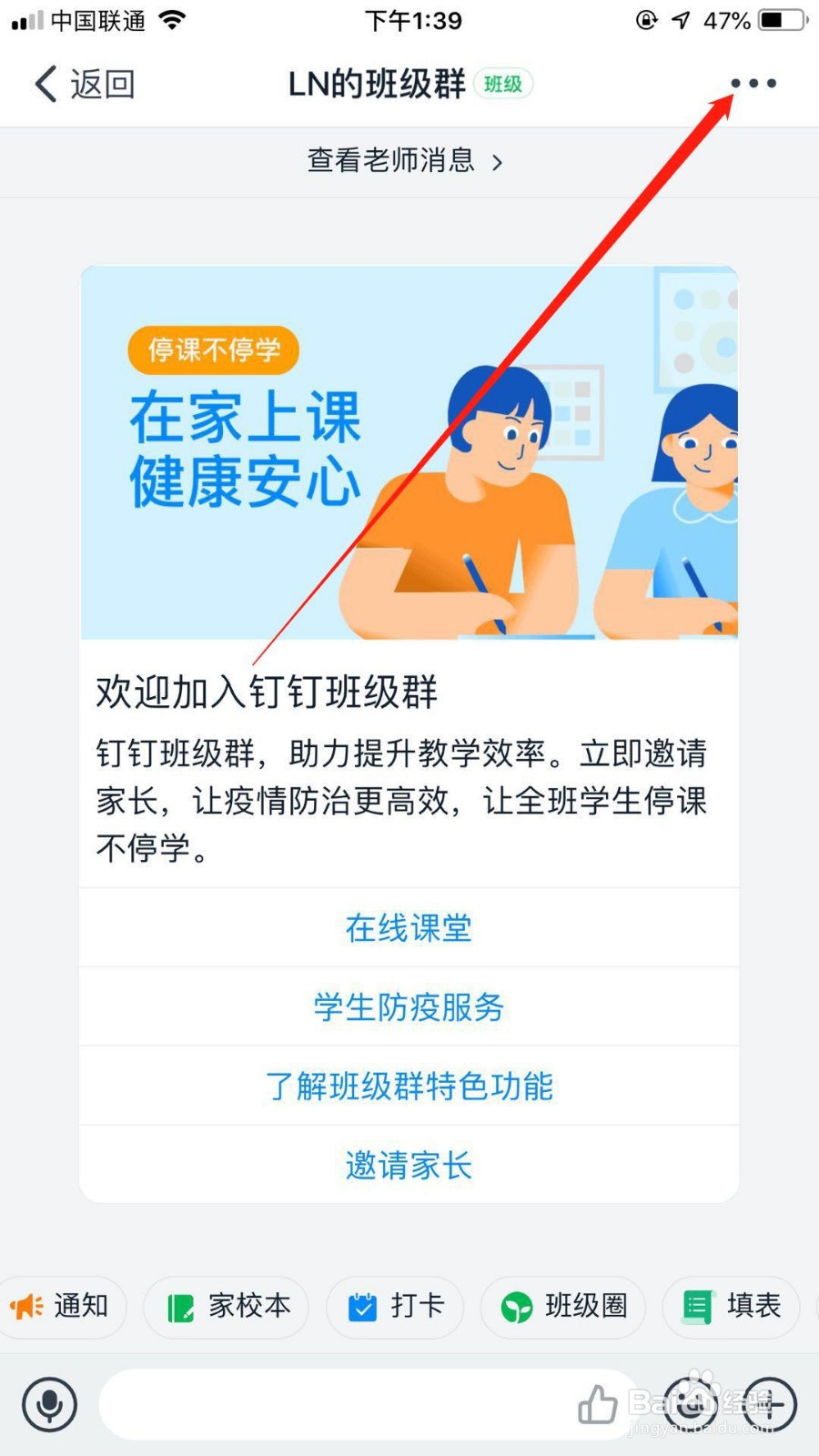Tap the 填表 form icon
The width and height of the screenshot is (819, 1456).
pos(695,1307)
